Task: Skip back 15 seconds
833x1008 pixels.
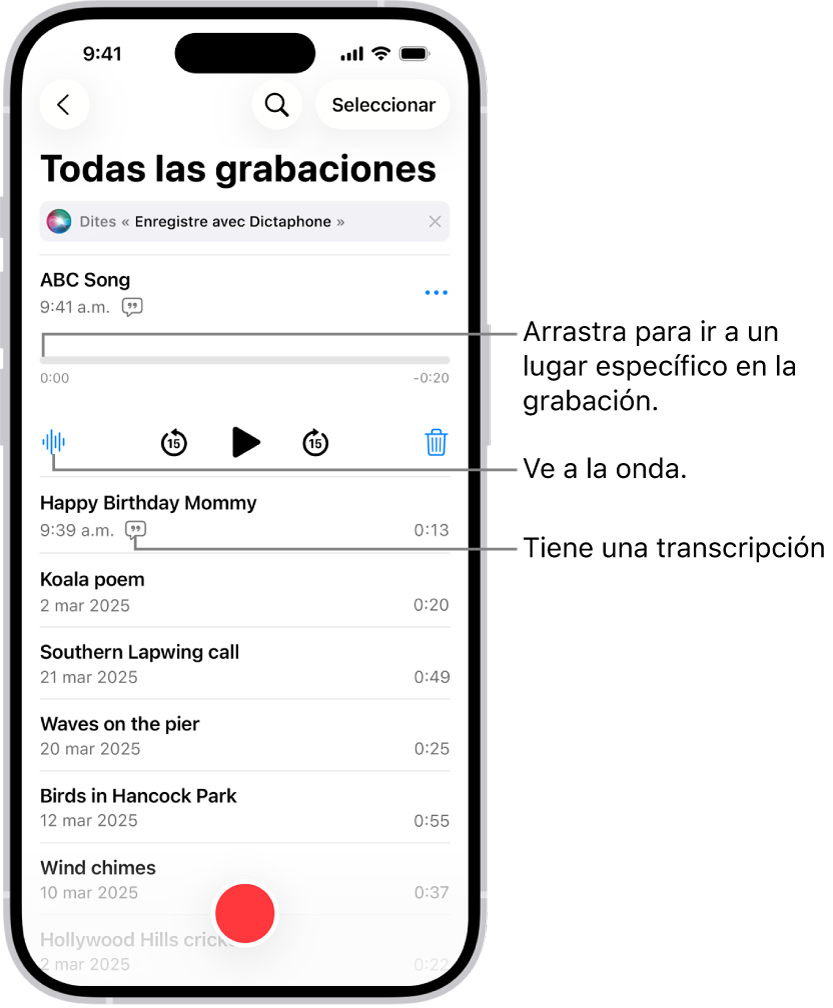Action: [x=173, y=442]
